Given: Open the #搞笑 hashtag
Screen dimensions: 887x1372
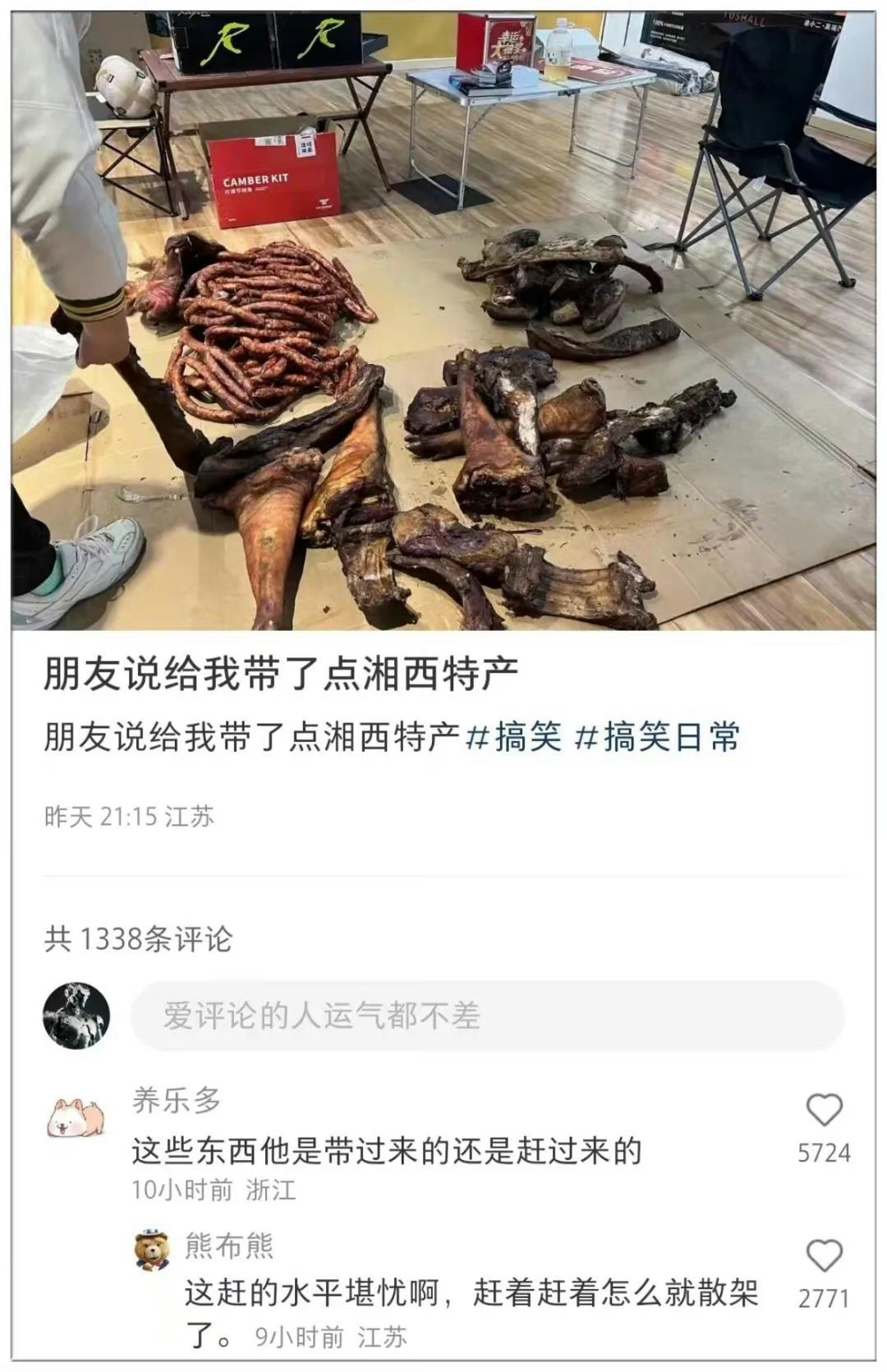Looking at the screenshot, I should click(513, 737).
